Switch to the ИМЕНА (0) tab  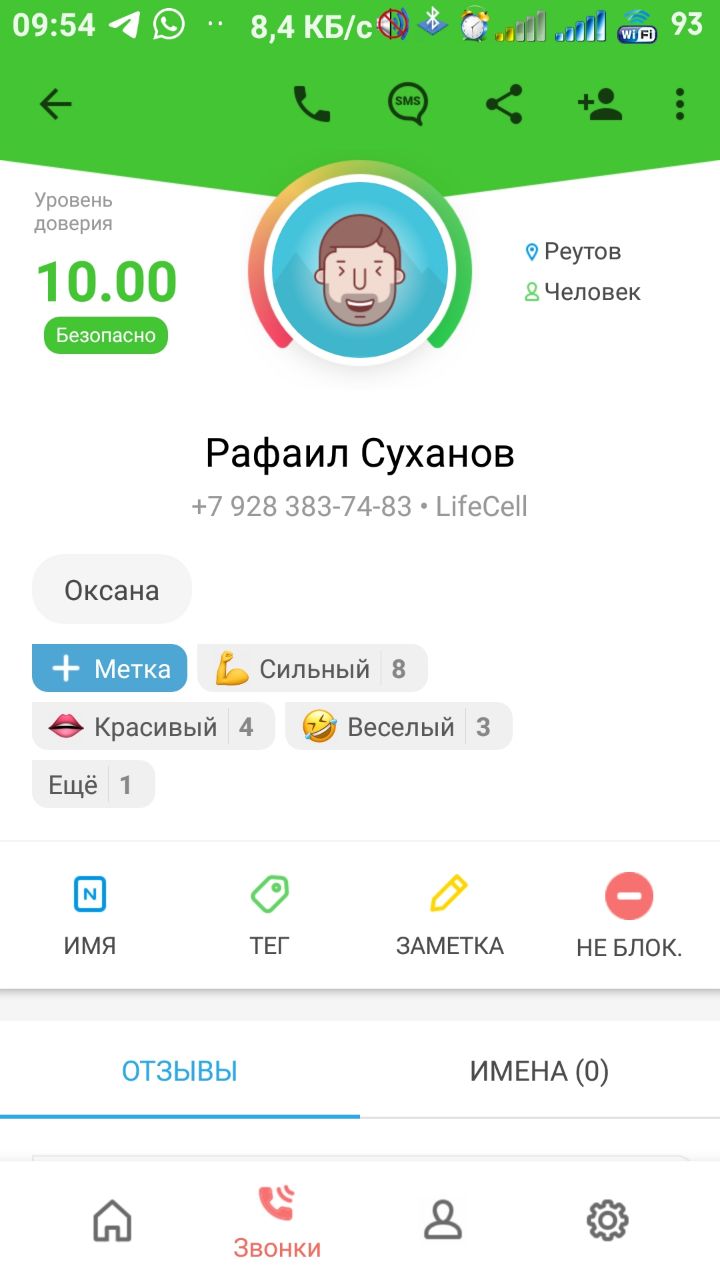click(x=539, y=1072)
